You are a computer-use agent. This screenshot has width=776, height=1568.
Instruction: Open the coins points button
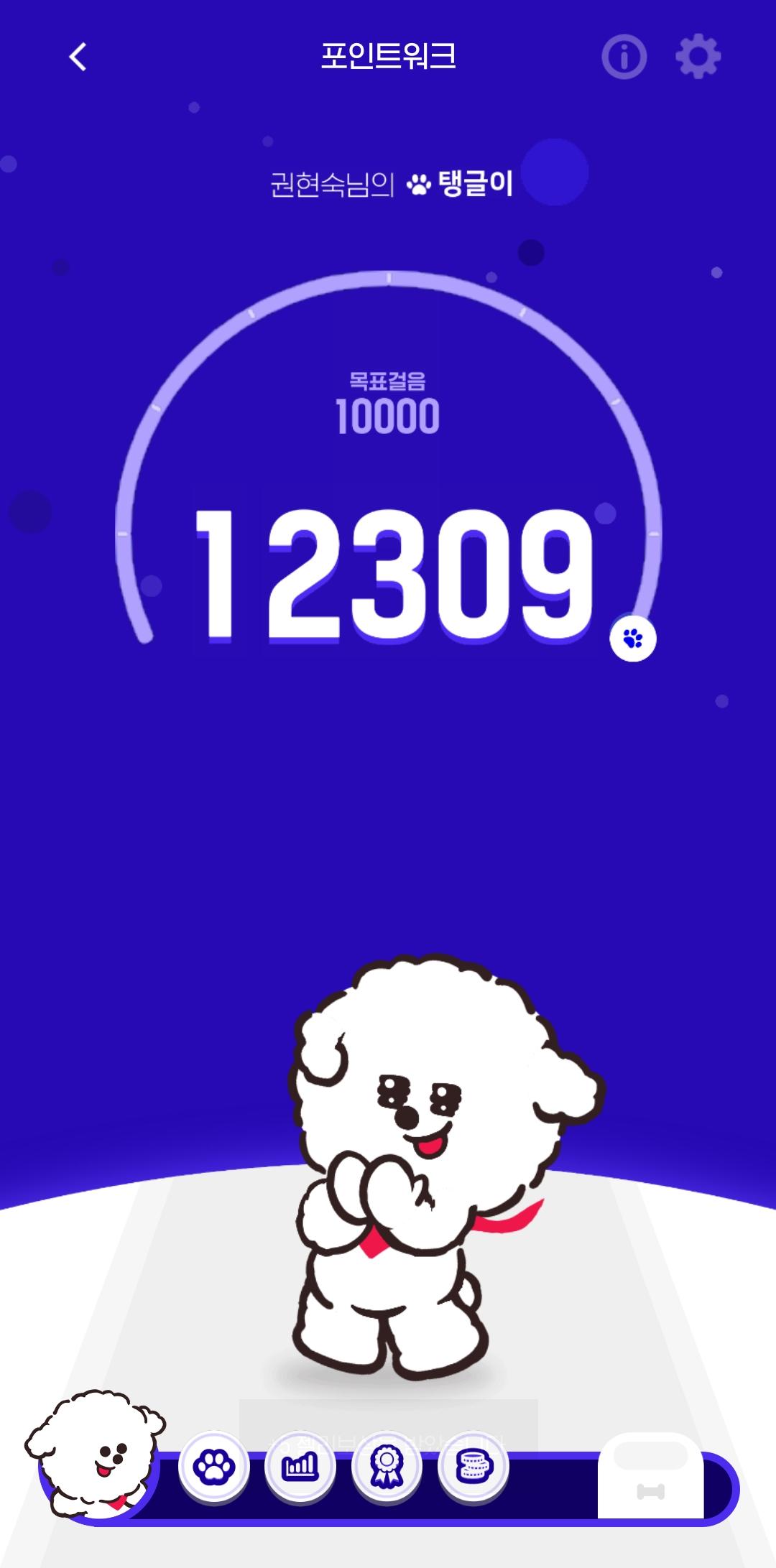point(474,1467)
